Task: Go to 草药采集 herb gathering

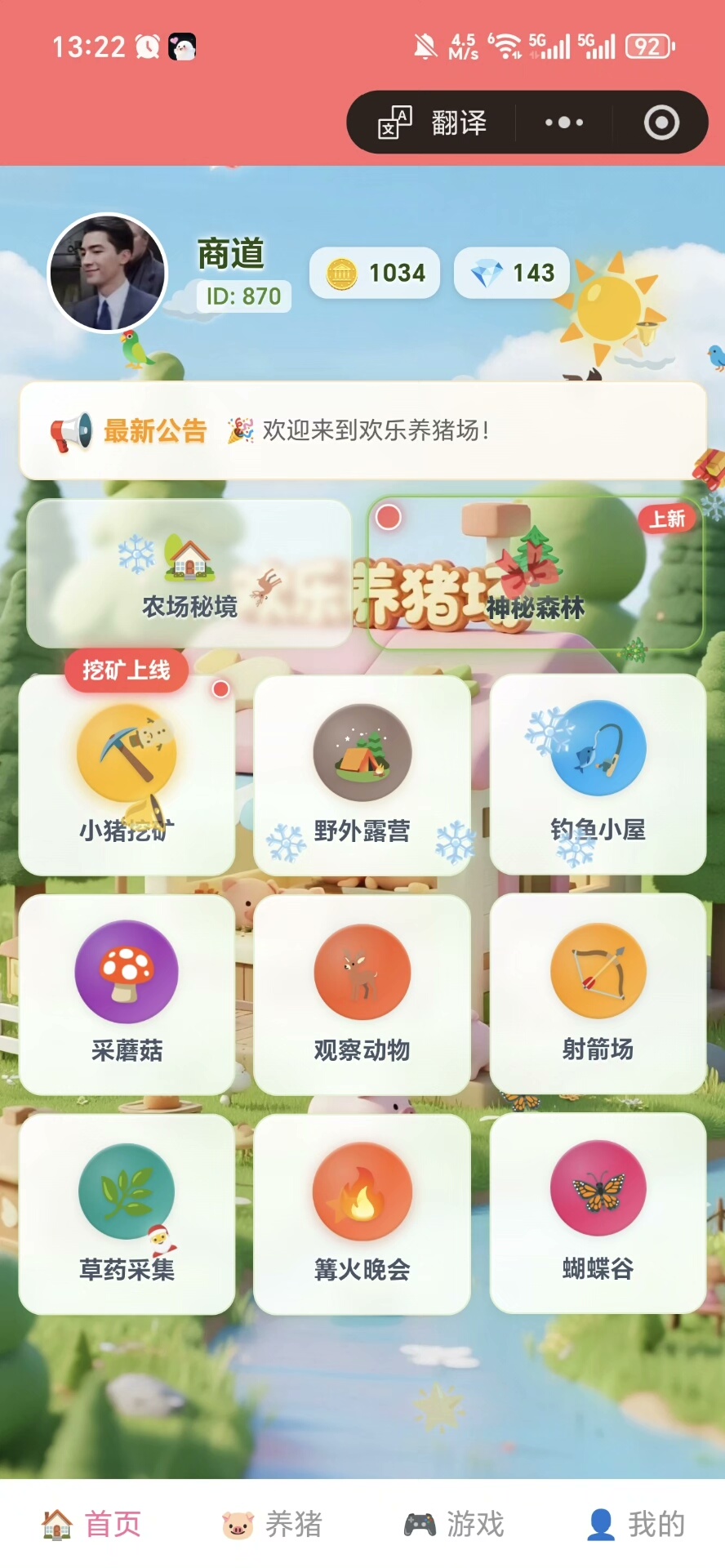Action: coord(127,1214)
